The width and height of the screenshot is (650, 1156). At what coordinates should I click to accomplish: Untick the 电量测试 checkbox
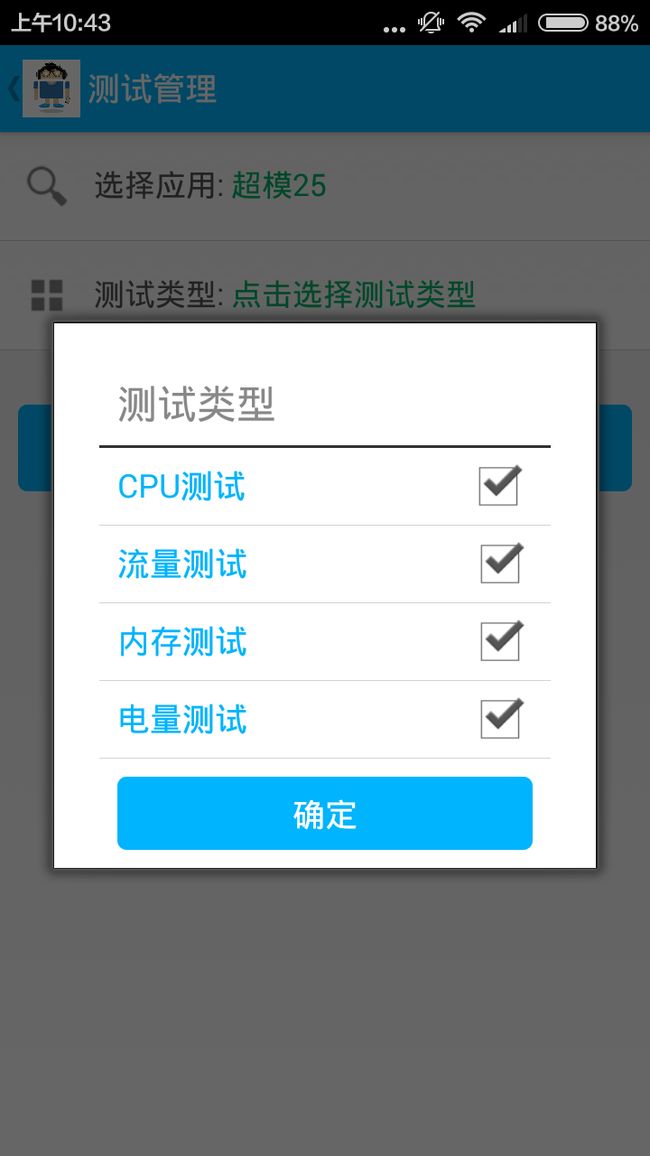[501, 718]
